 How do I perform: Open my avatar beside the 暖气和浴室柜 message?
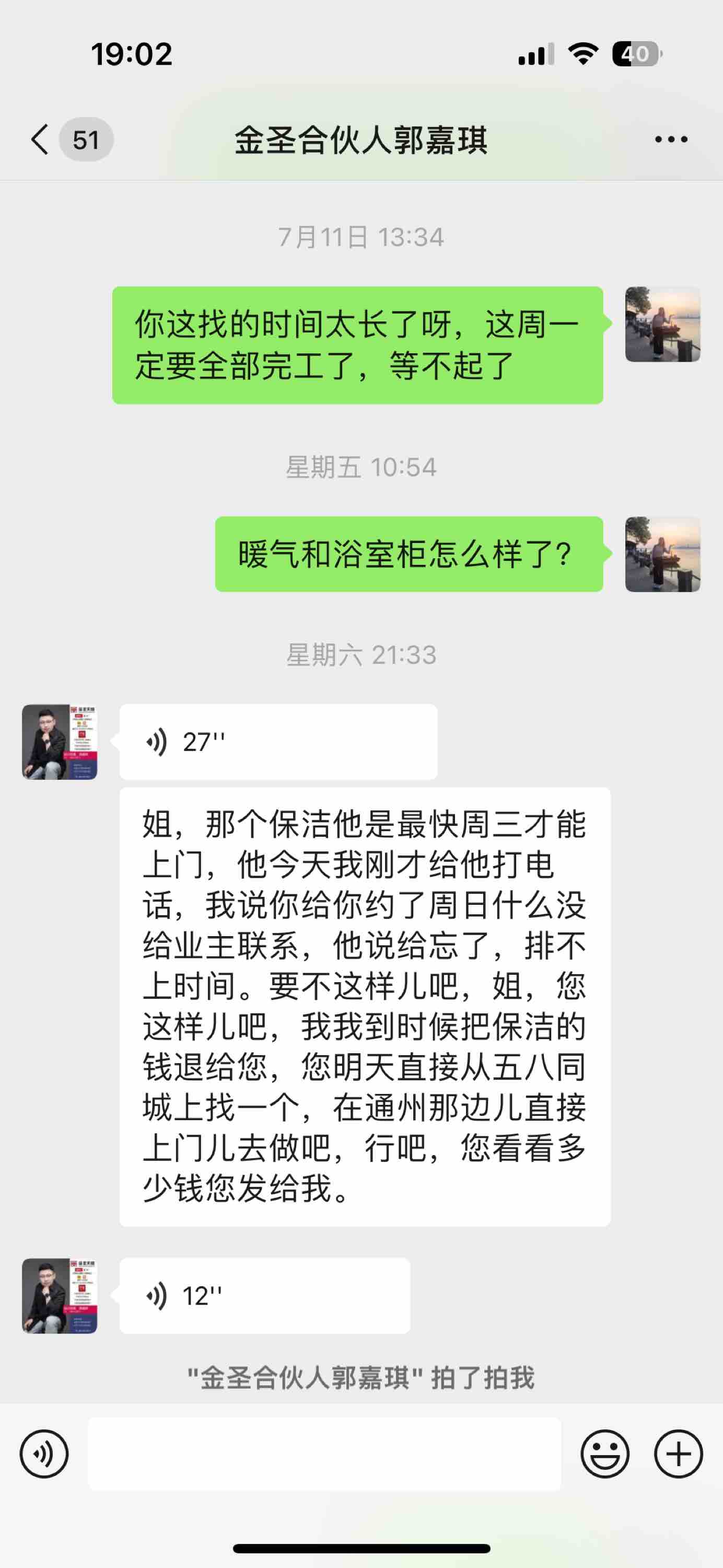click(662, 554)
